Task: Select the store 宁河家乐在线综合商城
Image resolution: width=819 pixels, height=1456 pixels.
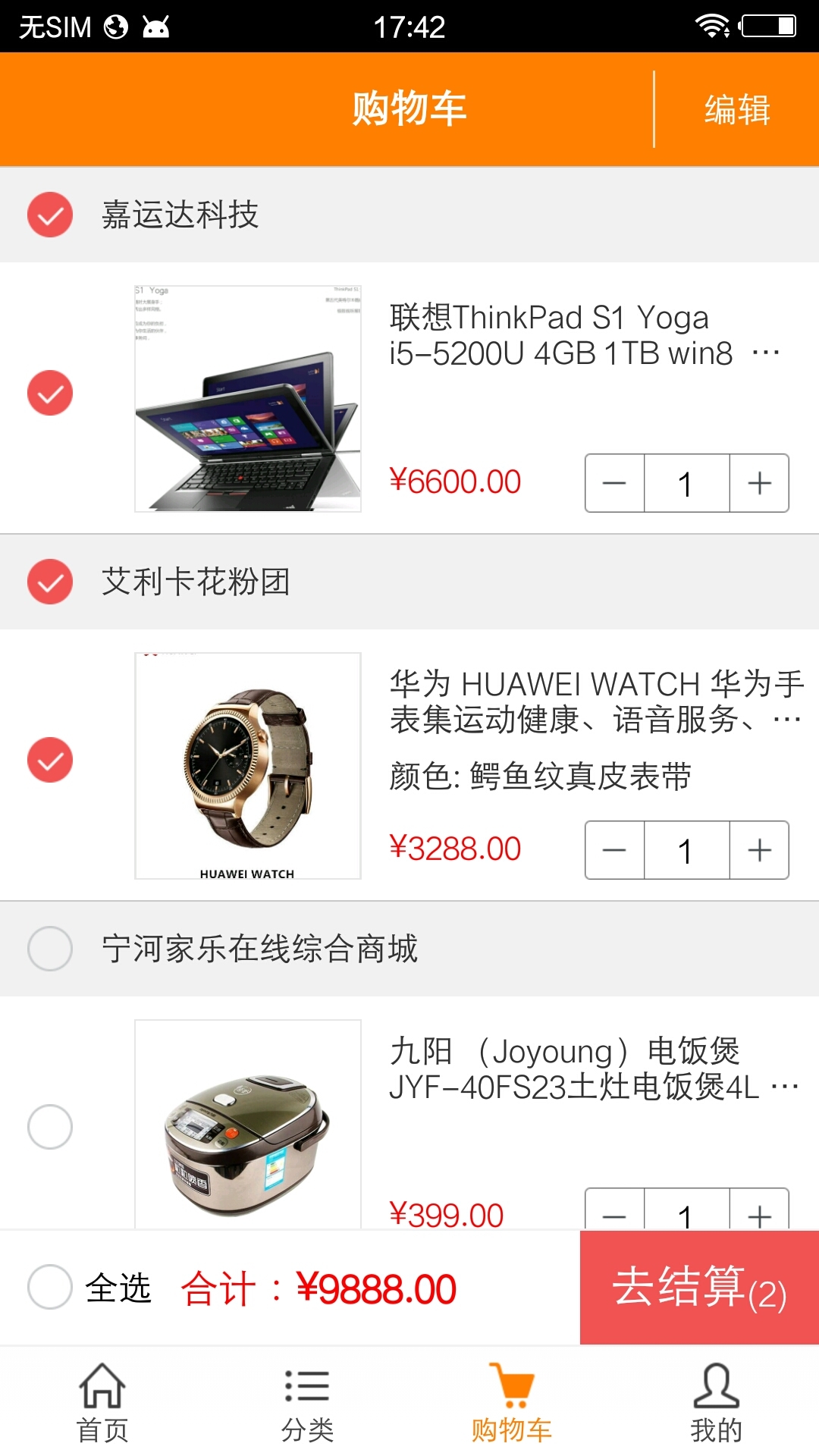Action: tap(50, 949)
